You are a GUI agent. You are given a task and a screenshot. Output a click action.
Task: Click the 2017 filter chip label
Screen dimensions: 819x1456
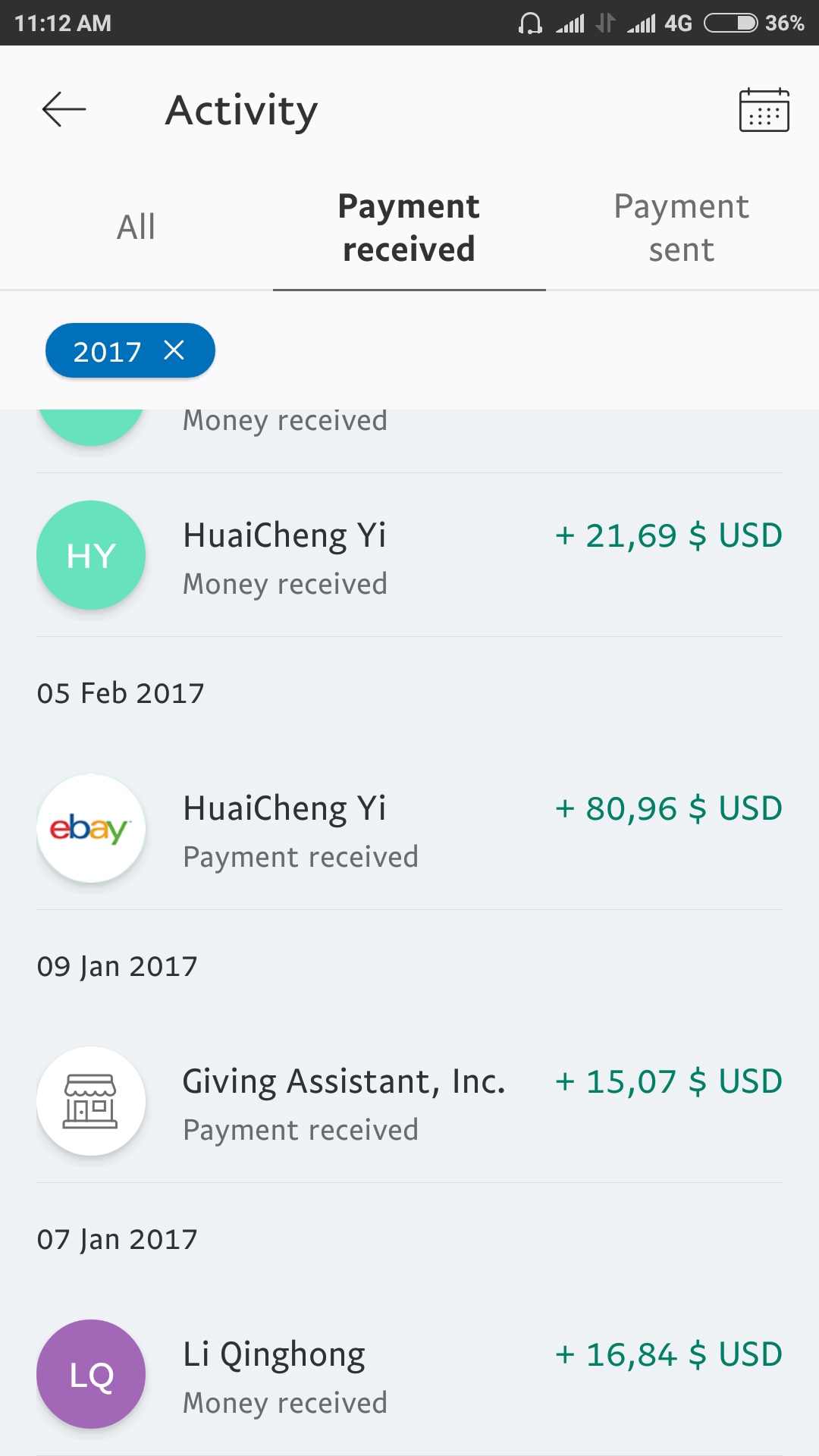pos(108,350)
